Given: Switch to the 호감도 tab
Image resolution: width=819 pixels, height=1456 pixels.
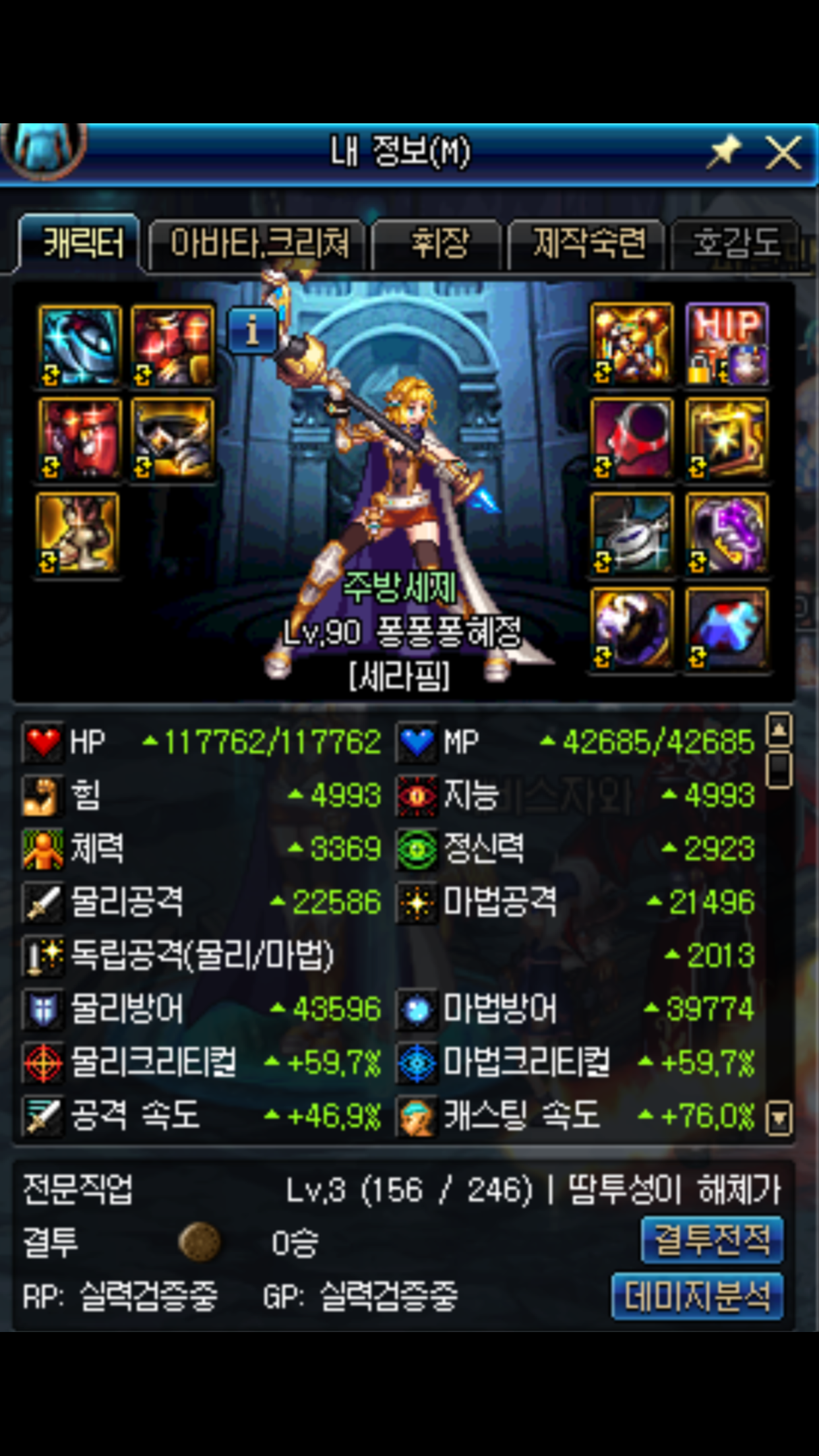Looking at the screenshot, I should pyautogui.click(x=735, y=244).
